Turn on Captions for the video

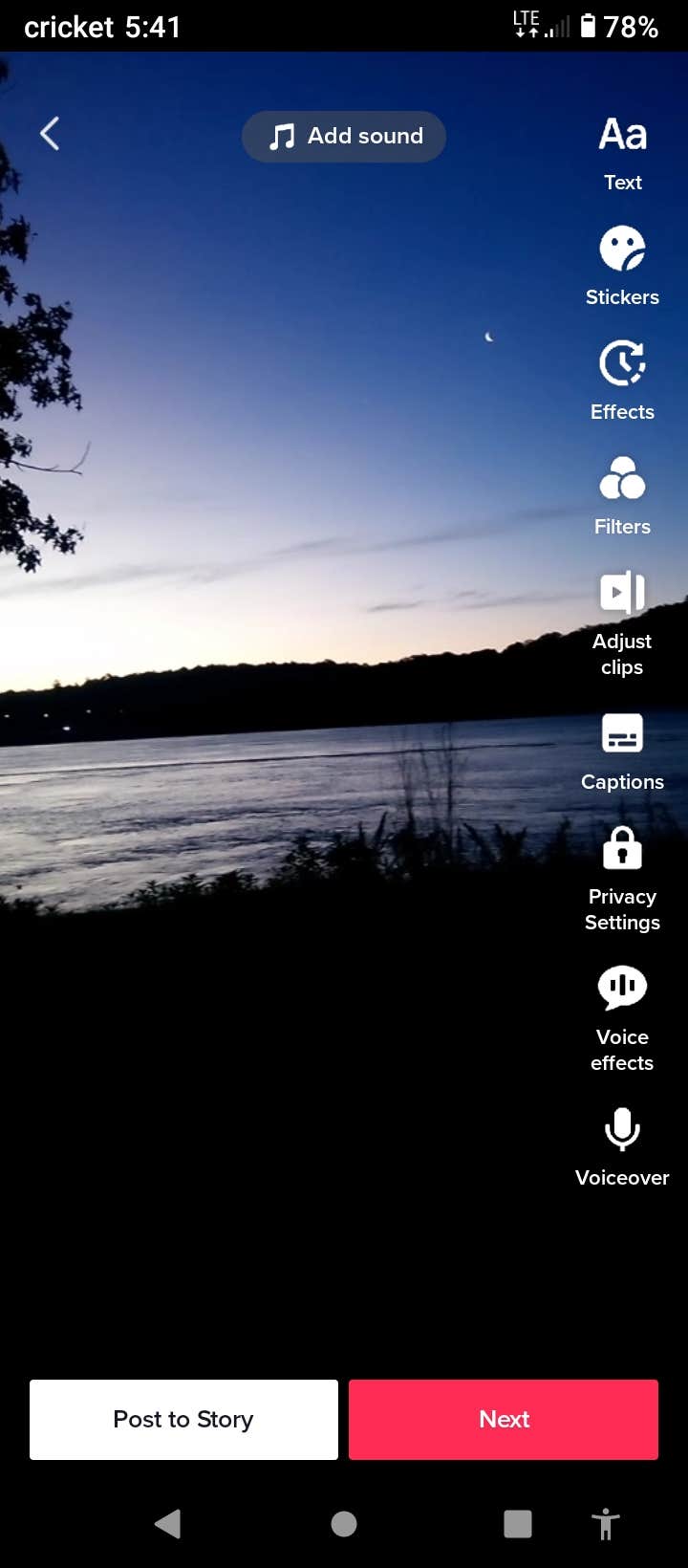click(622, 751)
